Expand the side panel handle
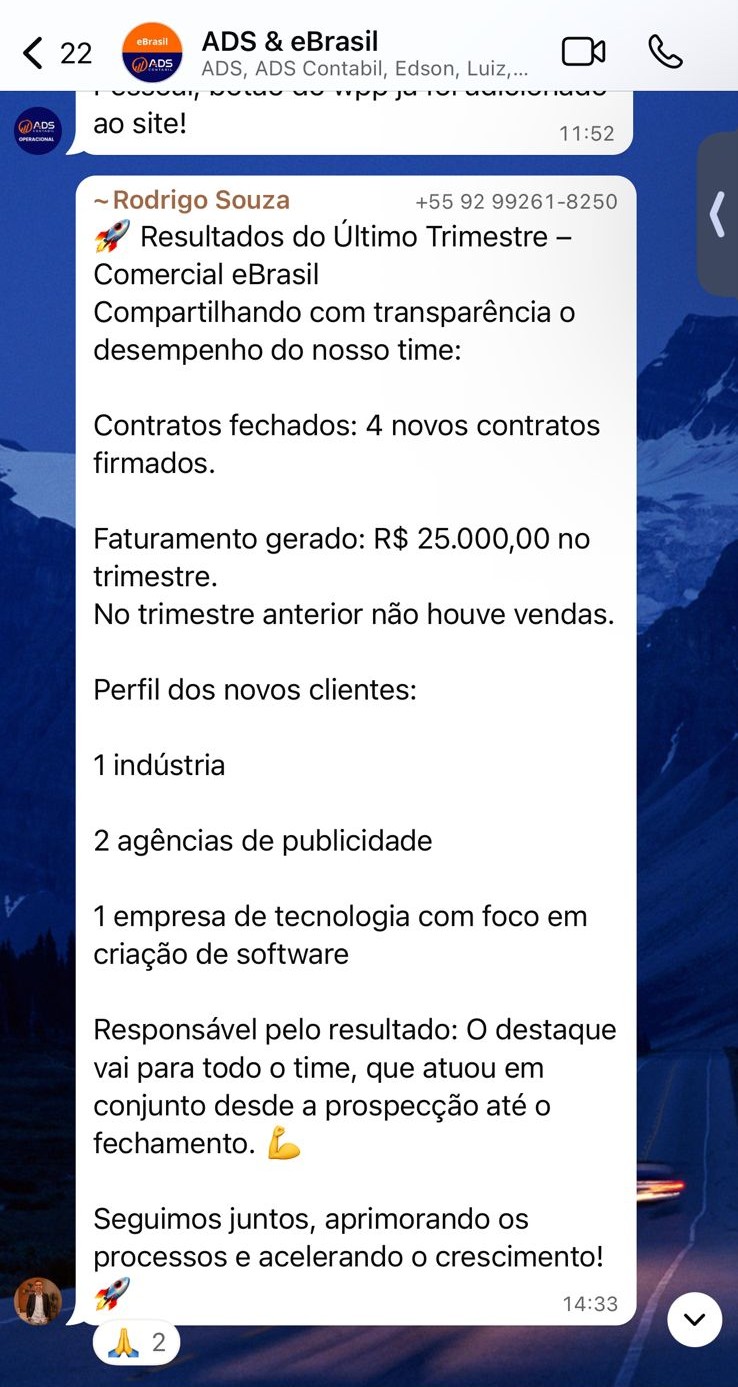This screenshot has width=738, height=1387. [x=717, y=214]
